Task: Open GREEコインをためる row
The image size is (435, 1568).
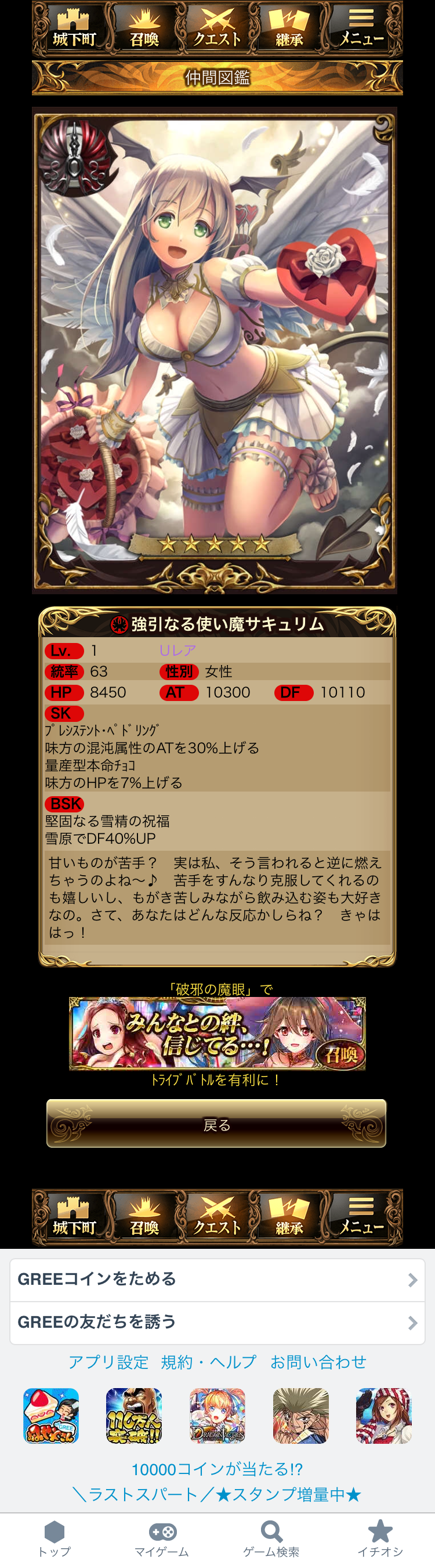Action: (217, 1279)
